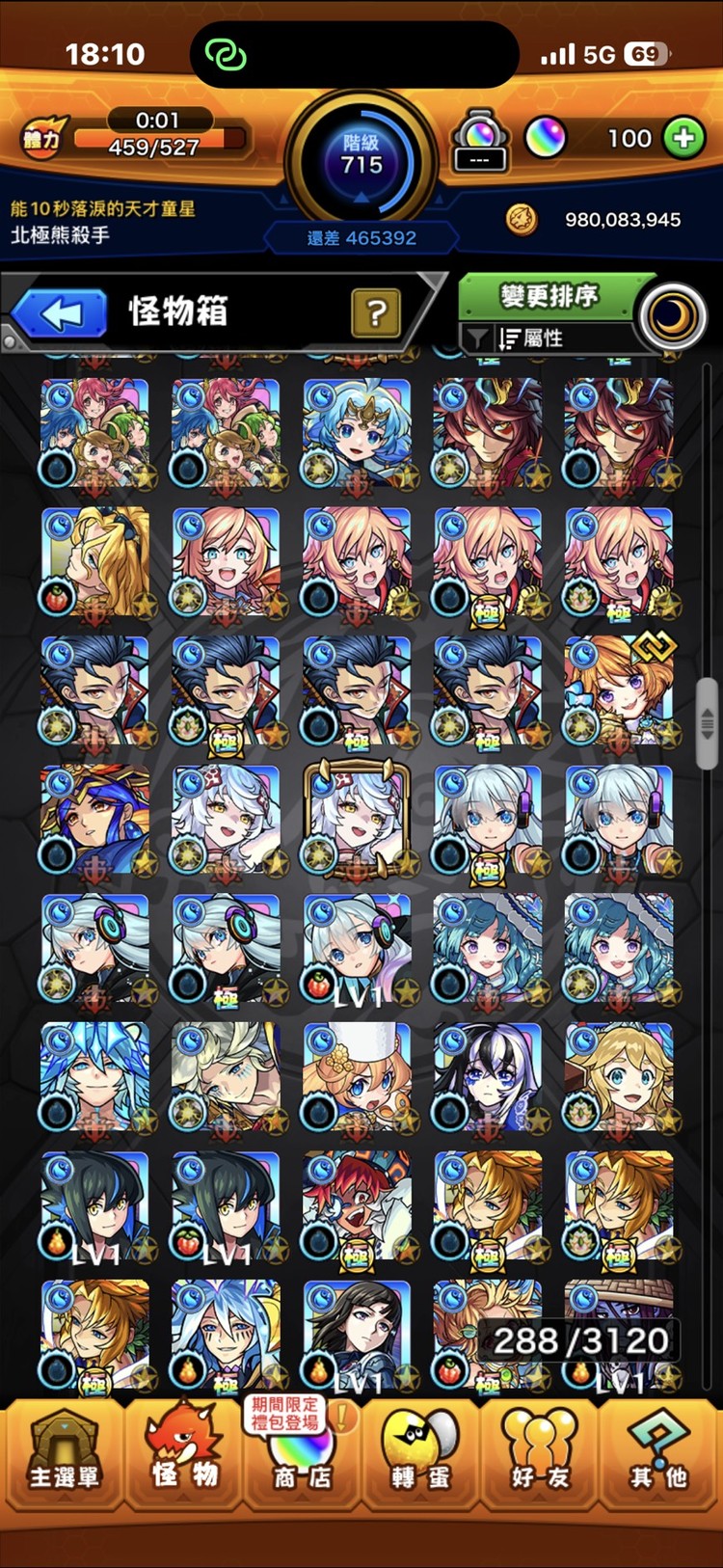Screen dimensions: 723x1568
Task: Select the gold-framed white-haired horned monster
Action: point(357,821)
